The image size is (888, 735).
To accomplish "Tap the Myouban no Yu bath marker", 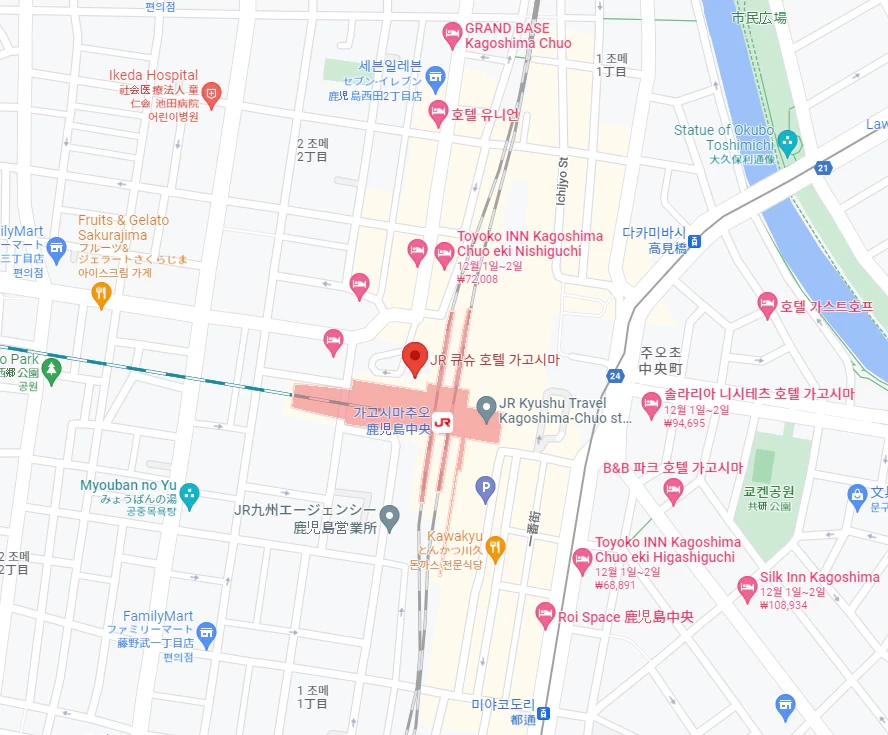I will click(x=189, y=492).
